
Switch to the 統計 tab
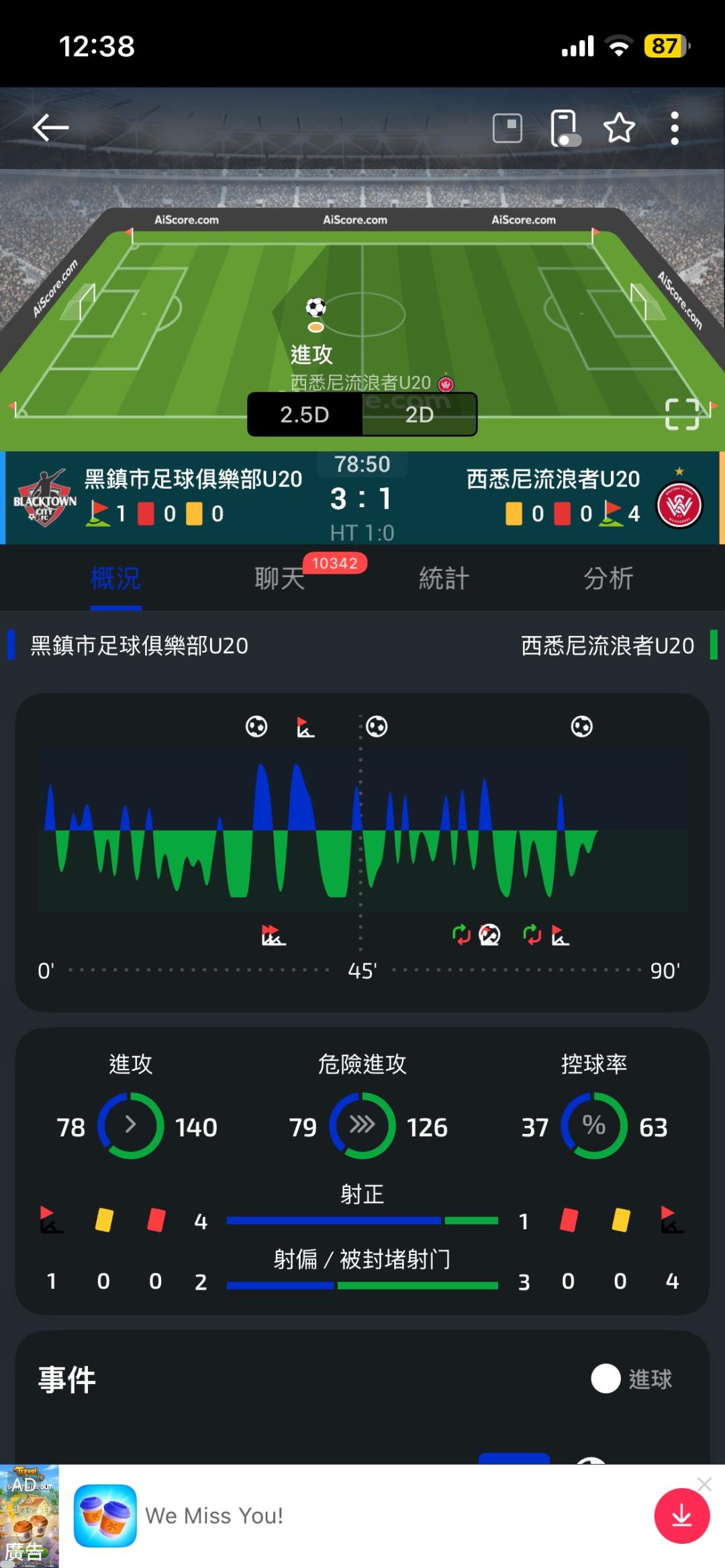[x=444, y=578]
